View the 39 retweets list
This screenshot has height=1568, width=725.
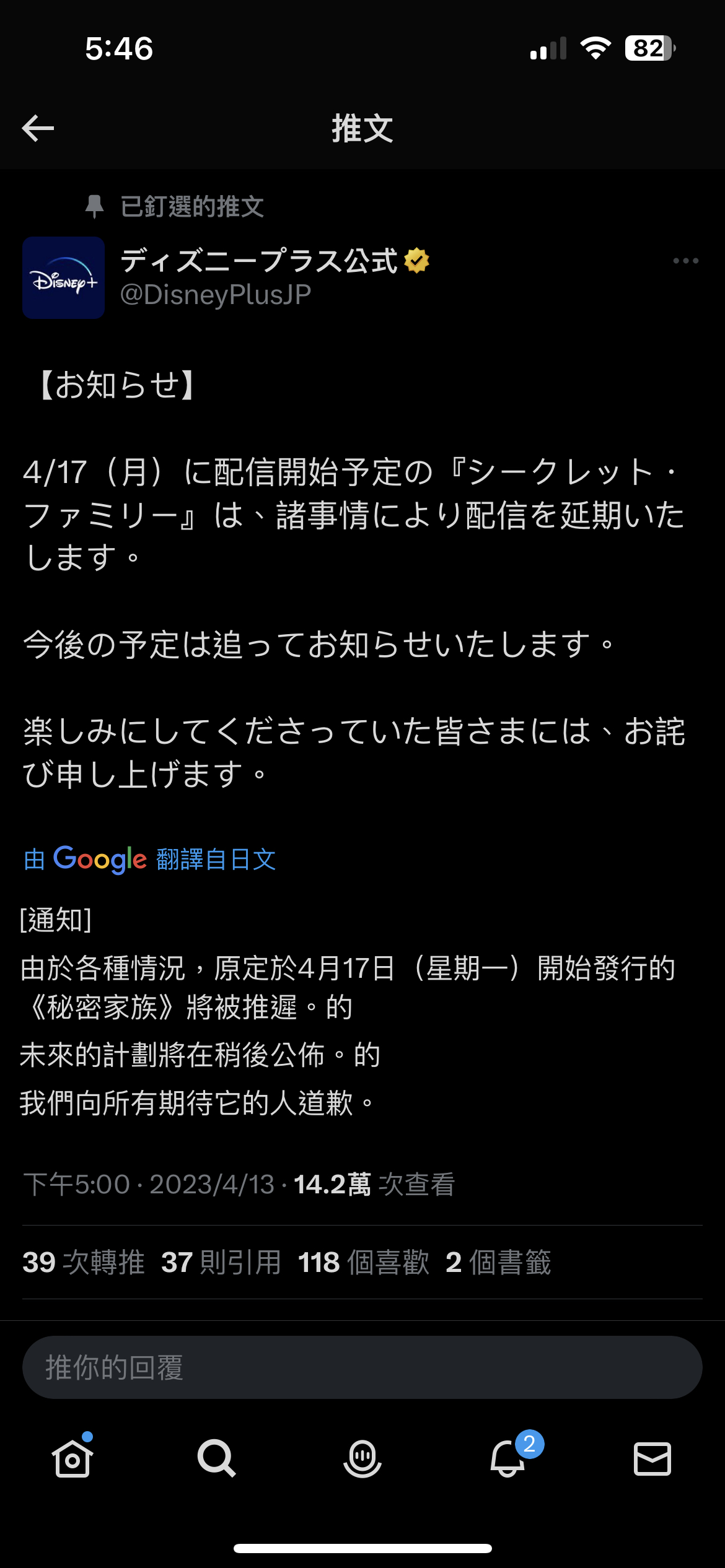84,1262
